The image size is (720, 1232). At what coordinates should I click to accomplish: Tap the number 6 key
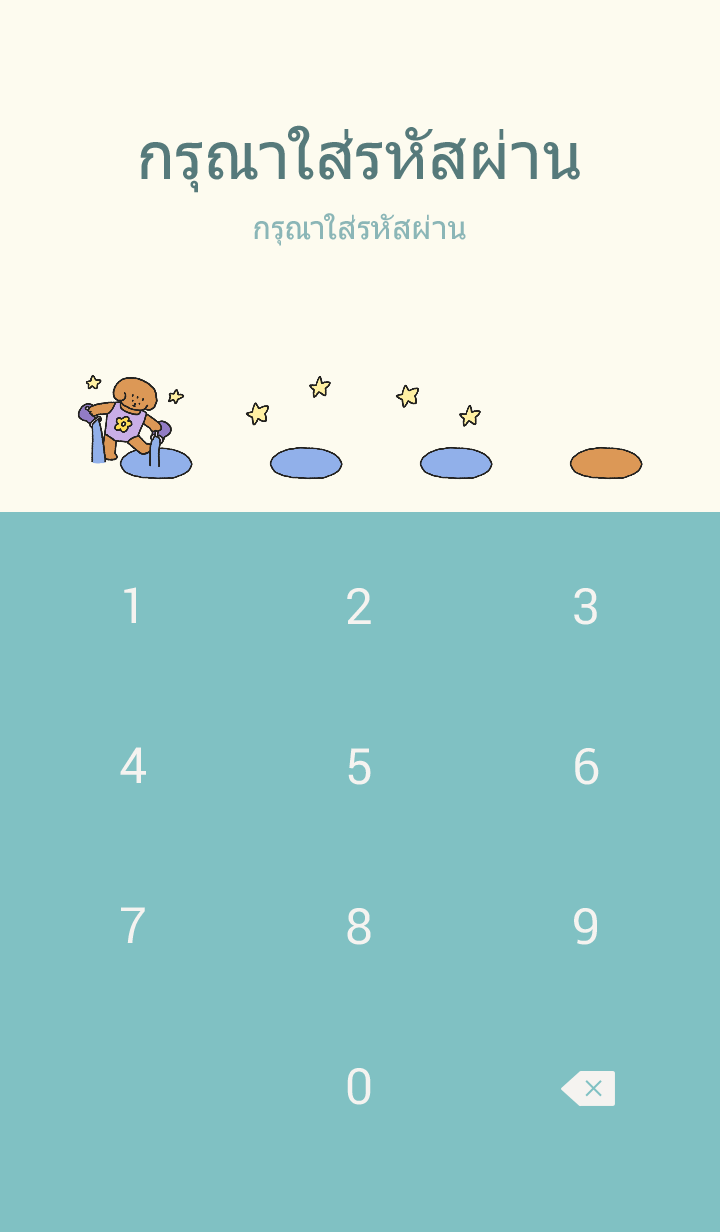click(586, 767)
